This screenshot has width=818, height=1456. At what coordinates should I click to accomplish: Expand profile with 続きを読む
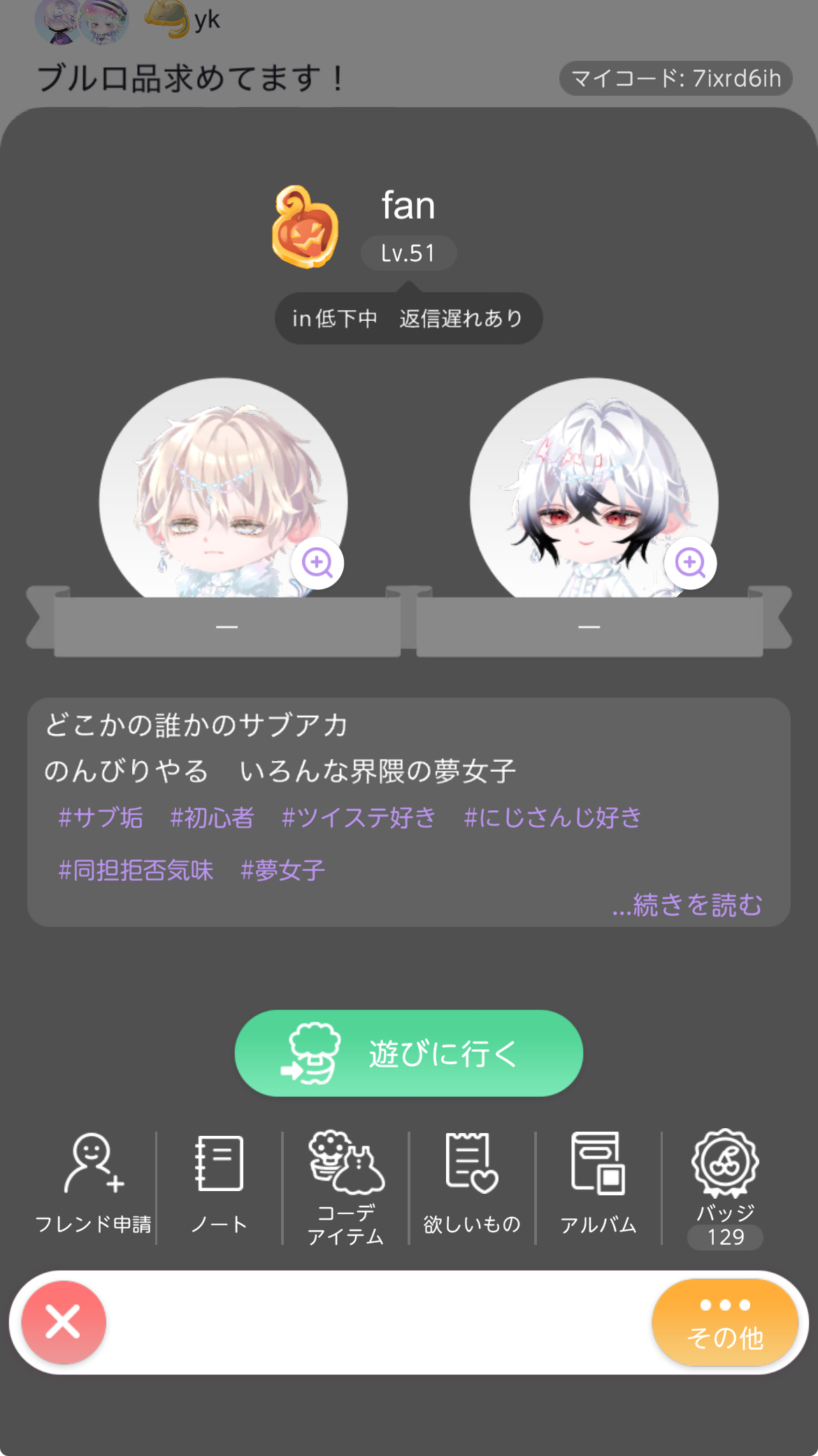pos(687,904)
